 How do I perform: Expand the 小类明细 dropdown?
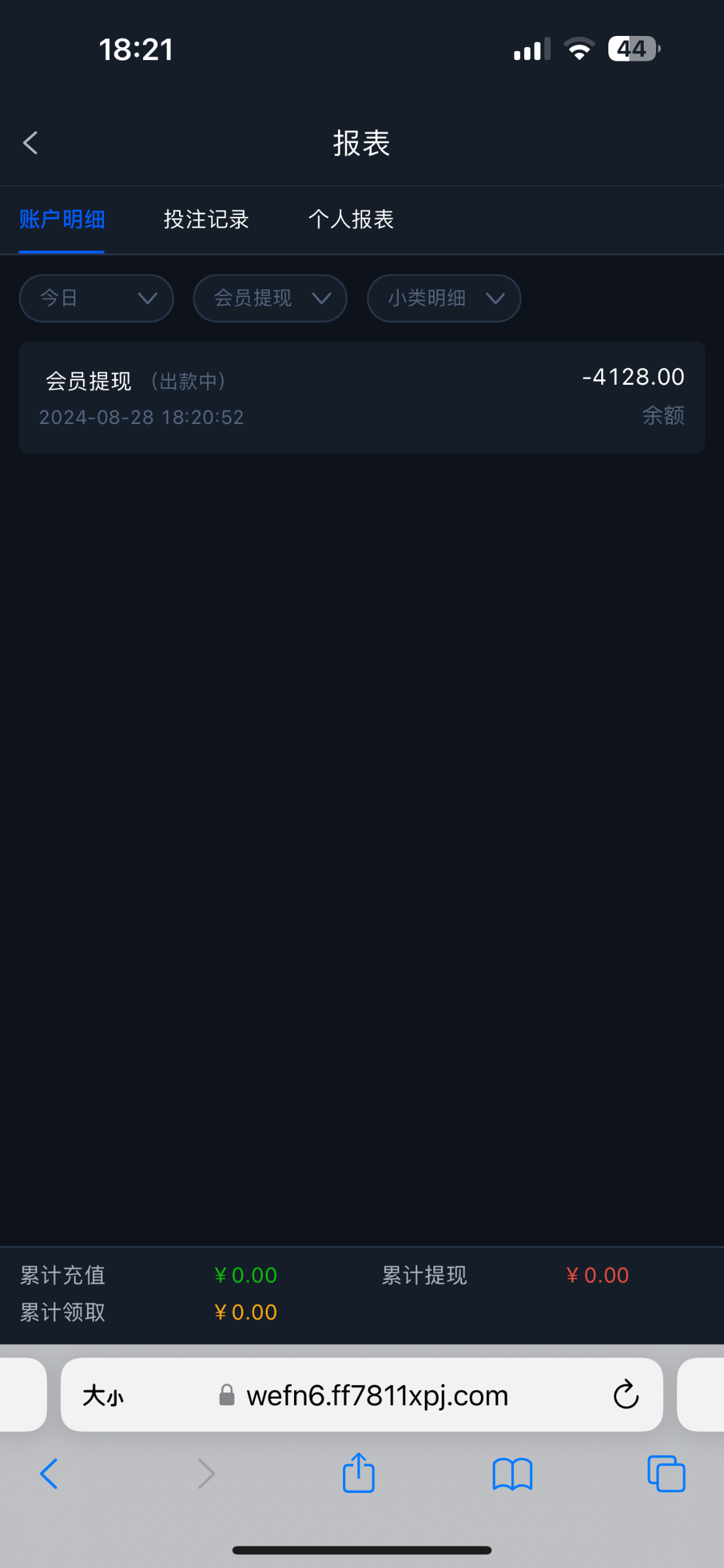[x=444, y=298]
